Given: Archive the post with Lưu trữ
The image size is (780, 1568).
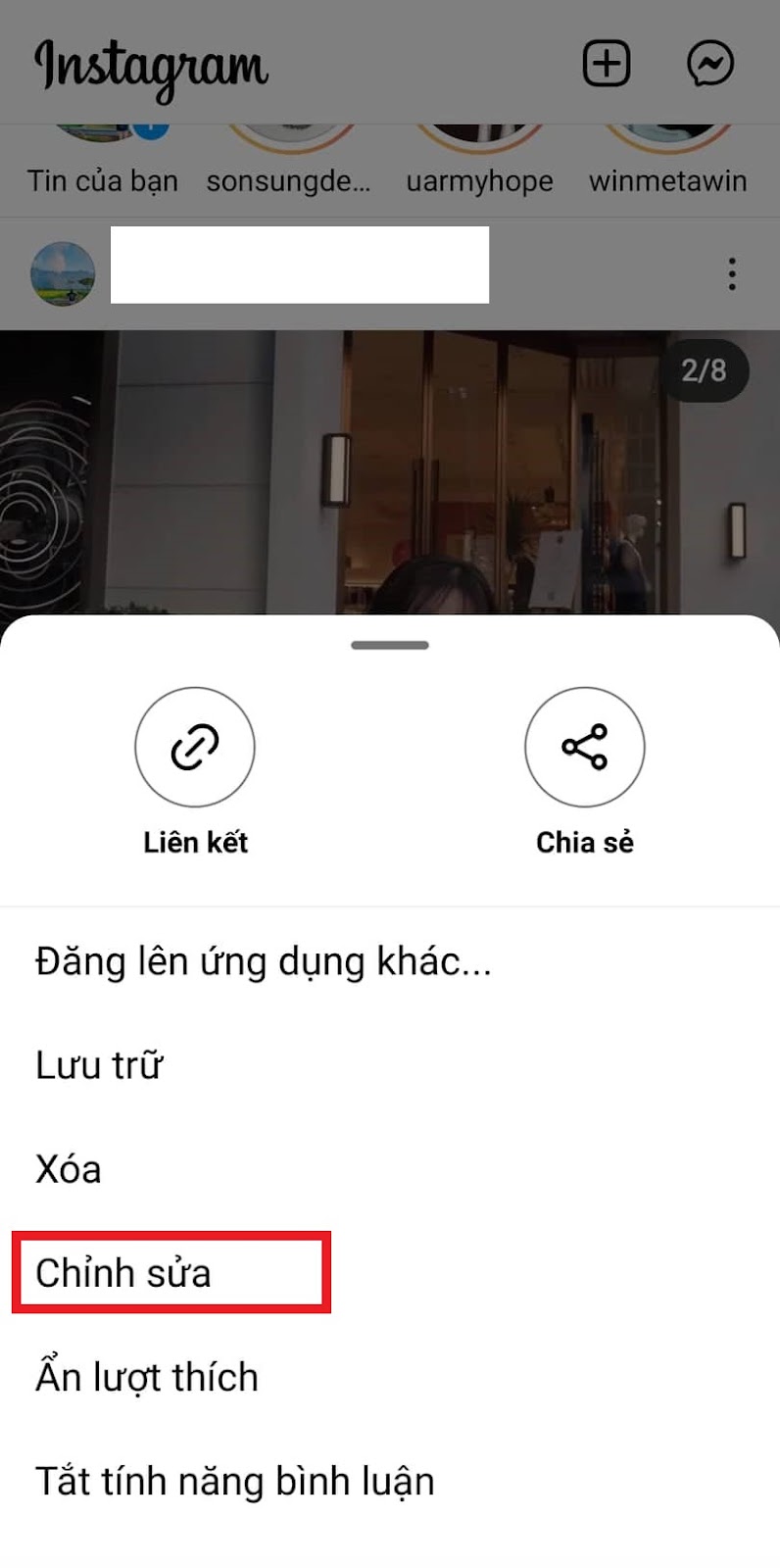Looking at the screenshot, I should pyautogui.click(x=99, y=1065).
